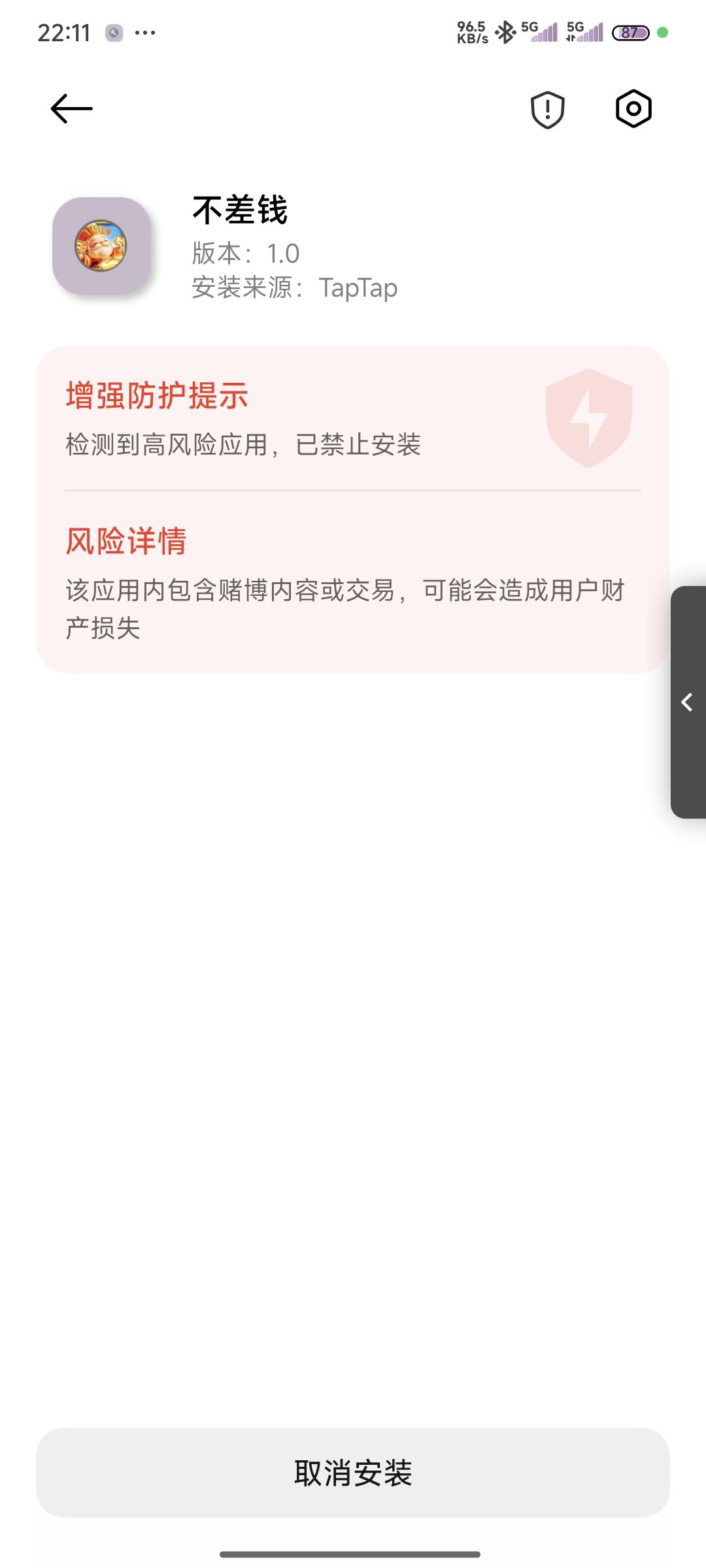Expand the 增强防护提示 protection notice
The width and height of the screenshot is (706, 1568).
point(157,396)
